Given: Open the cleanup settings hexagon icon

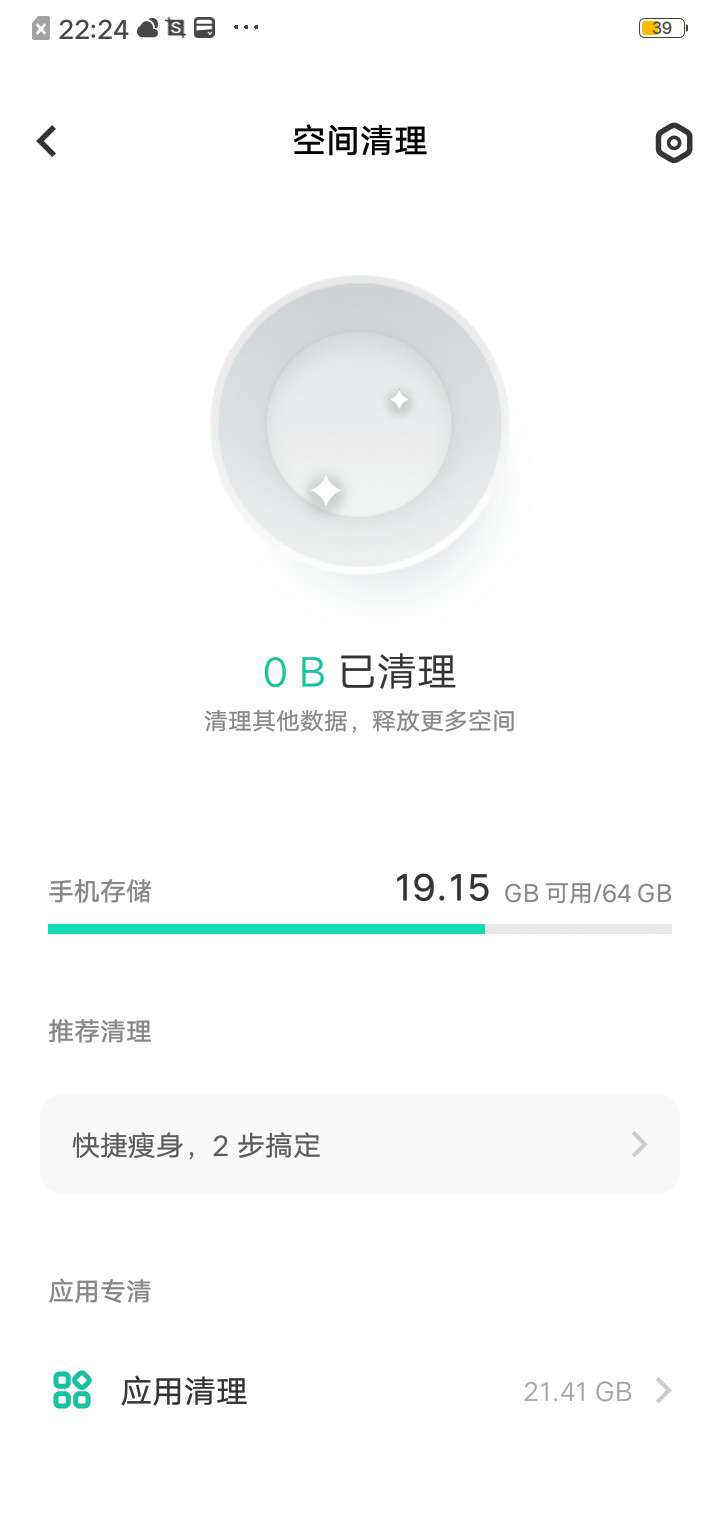Looking at the screenshot, I should (x=673, y=143).
